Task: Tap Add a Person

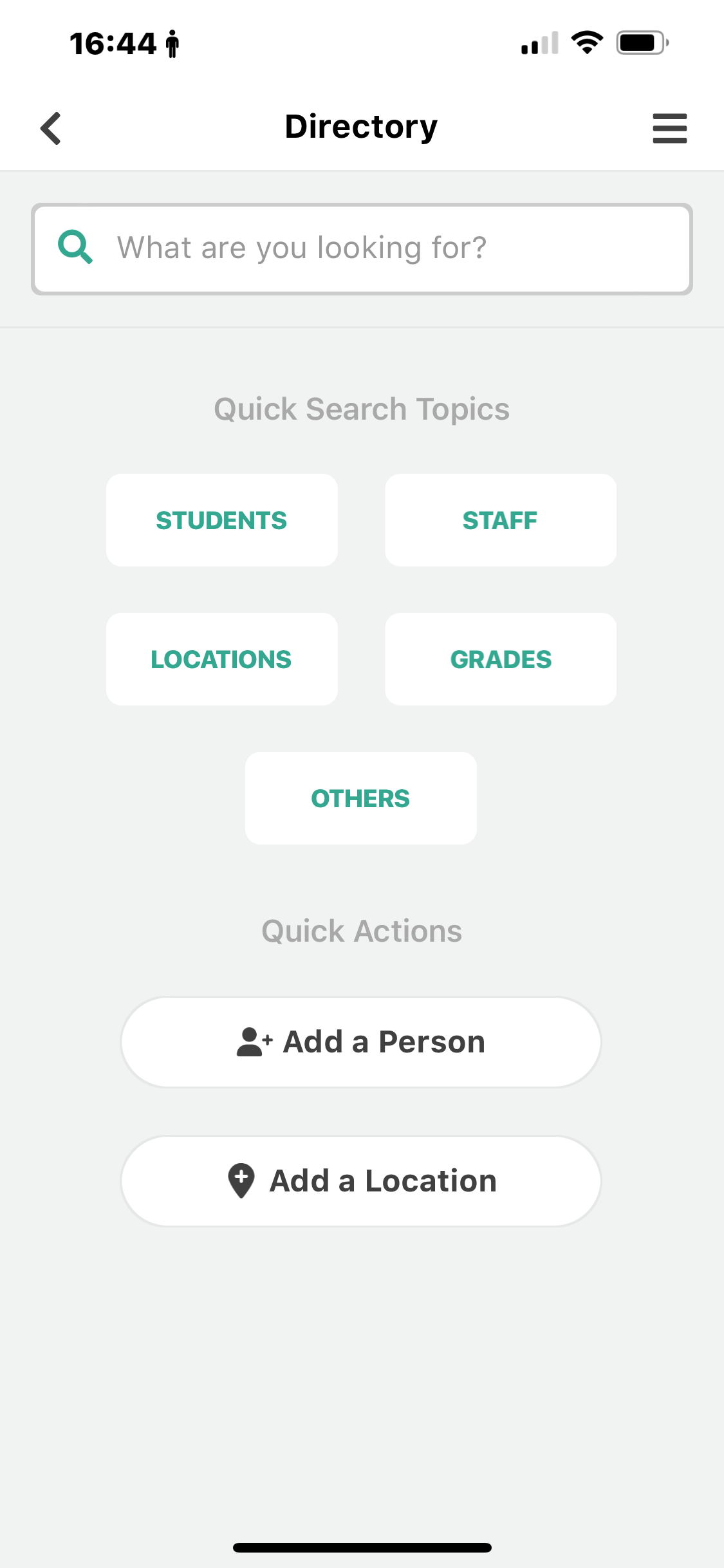Action: [361, 1042]
